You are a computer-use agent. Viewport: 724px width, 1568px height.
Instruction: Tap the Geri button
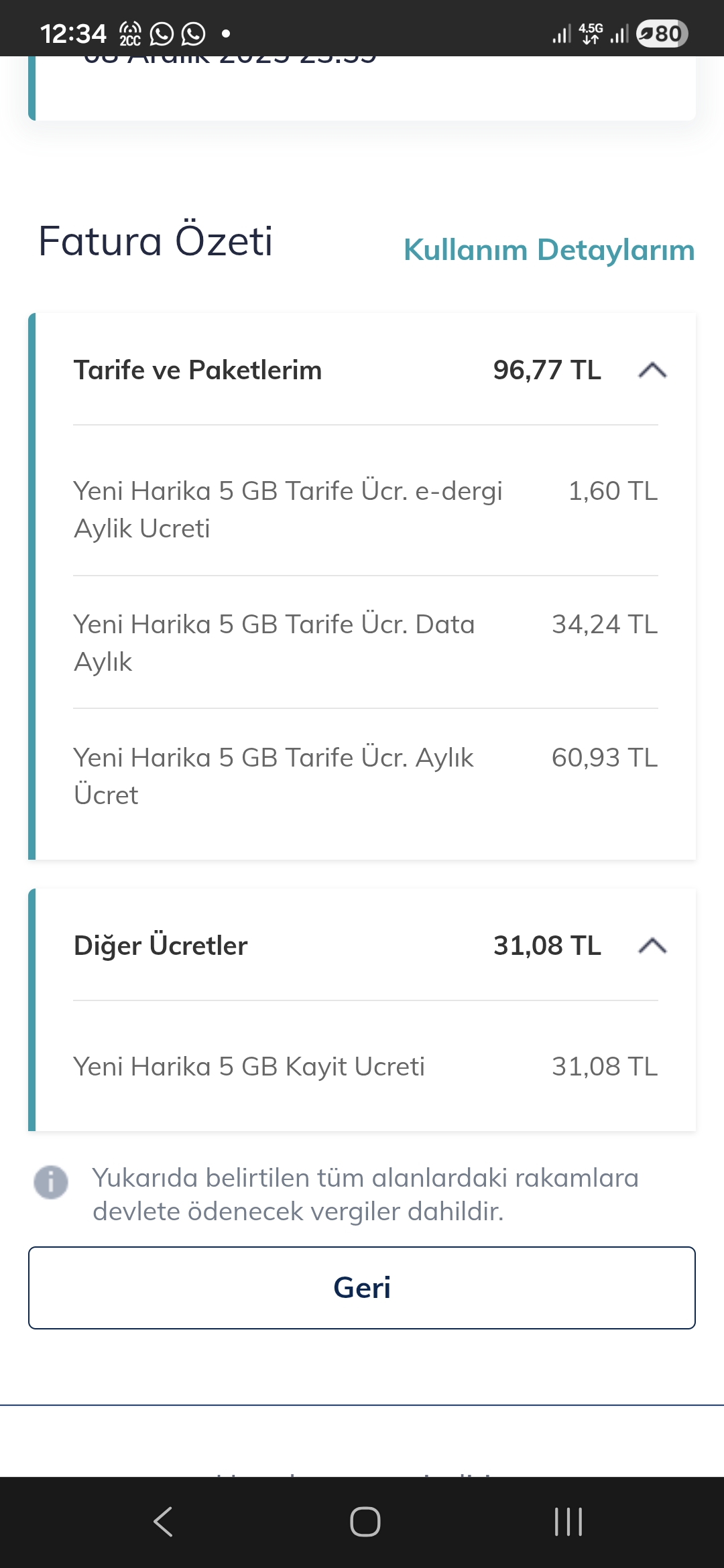pyautogui.click(x=362, y=1288)
